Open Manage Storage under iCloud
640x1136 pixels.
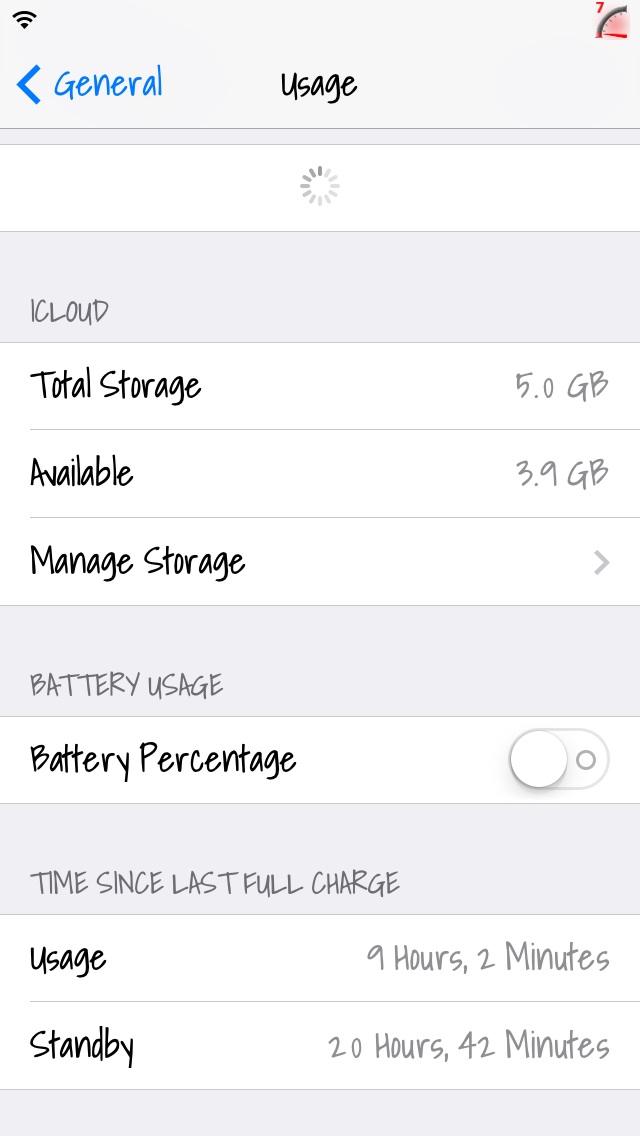tap(320, 561)
